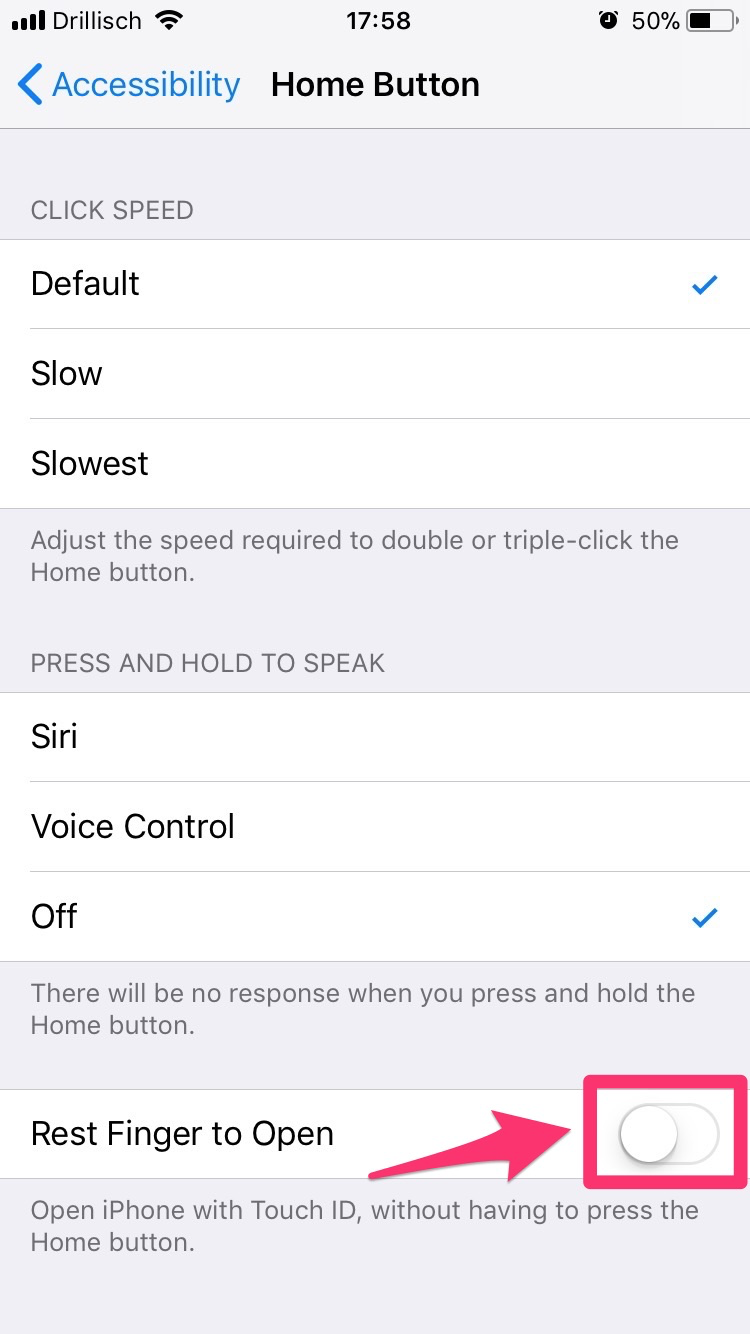Screen dimensions: 750x1334
Task: Go back to Accessibility settings
Action: click(x=130, y=85)
